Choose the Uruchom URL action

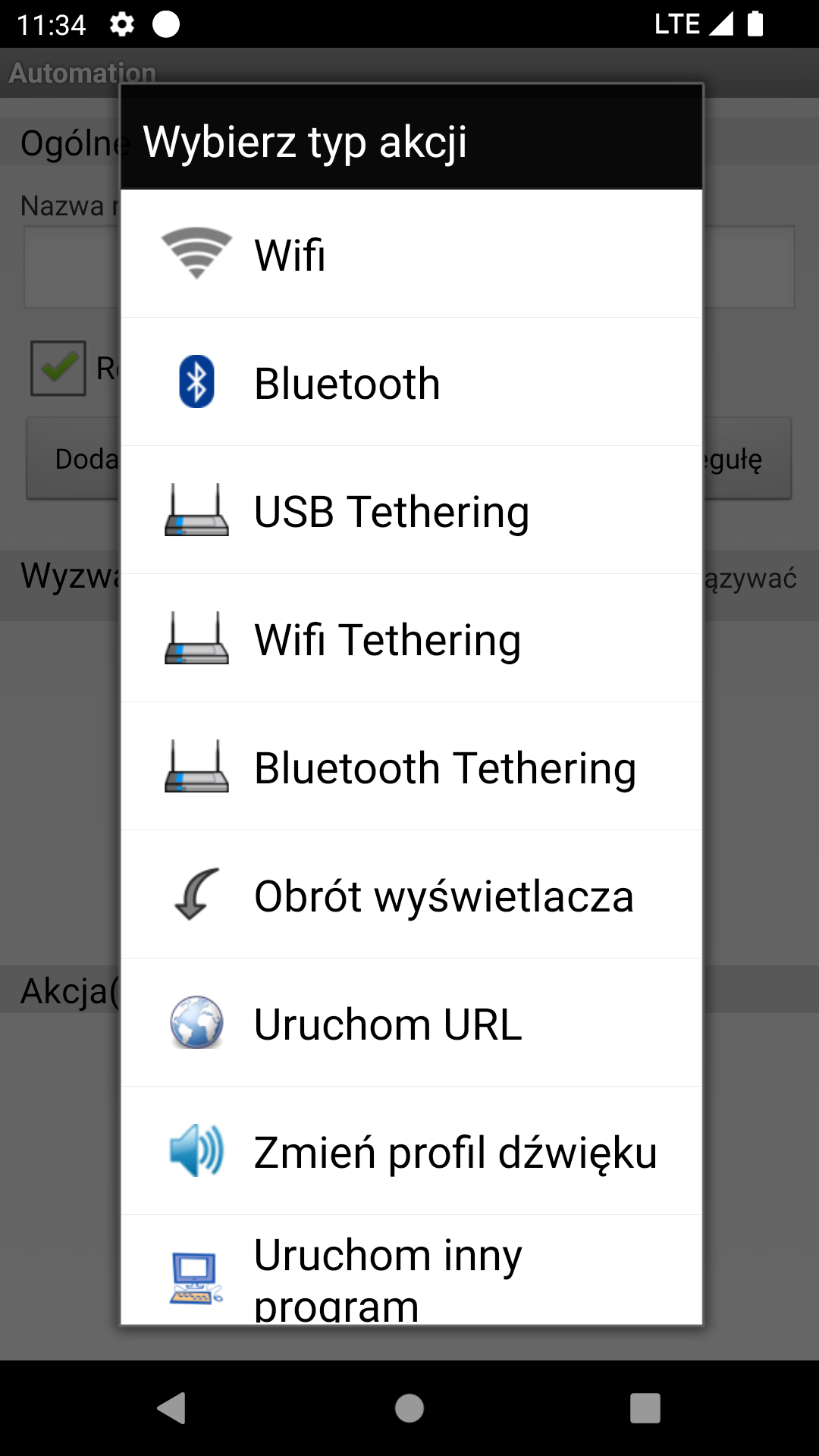pos(411,1023)
